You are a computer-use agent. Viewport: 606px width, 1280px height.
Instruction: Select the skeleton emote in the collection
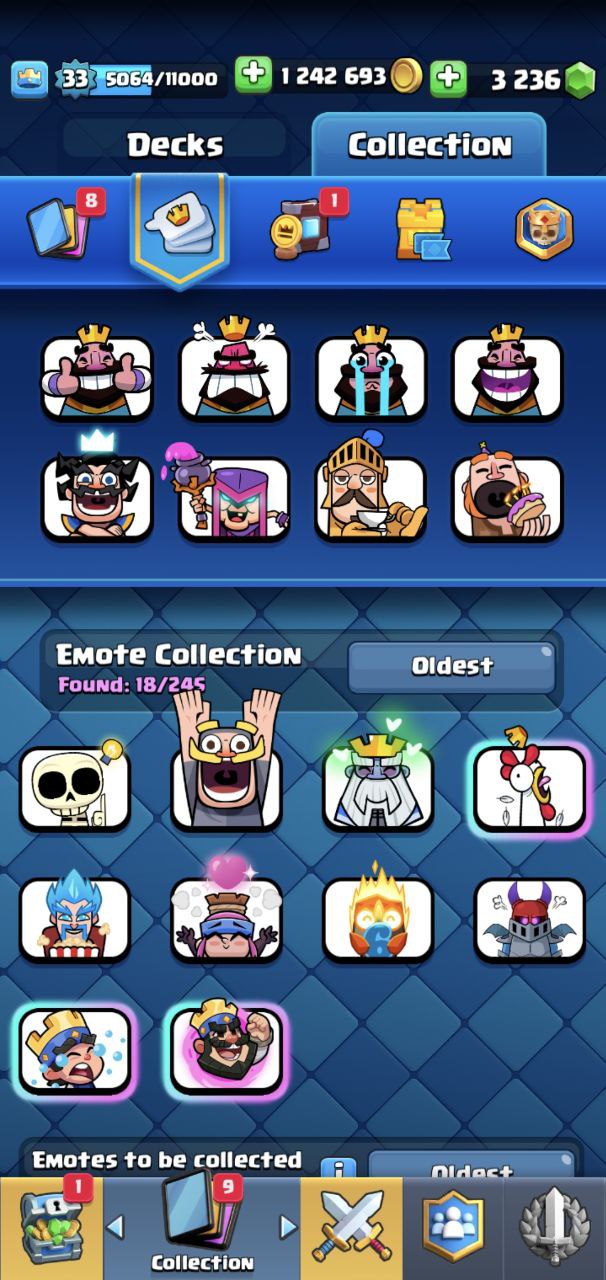(x=75, y=787)
